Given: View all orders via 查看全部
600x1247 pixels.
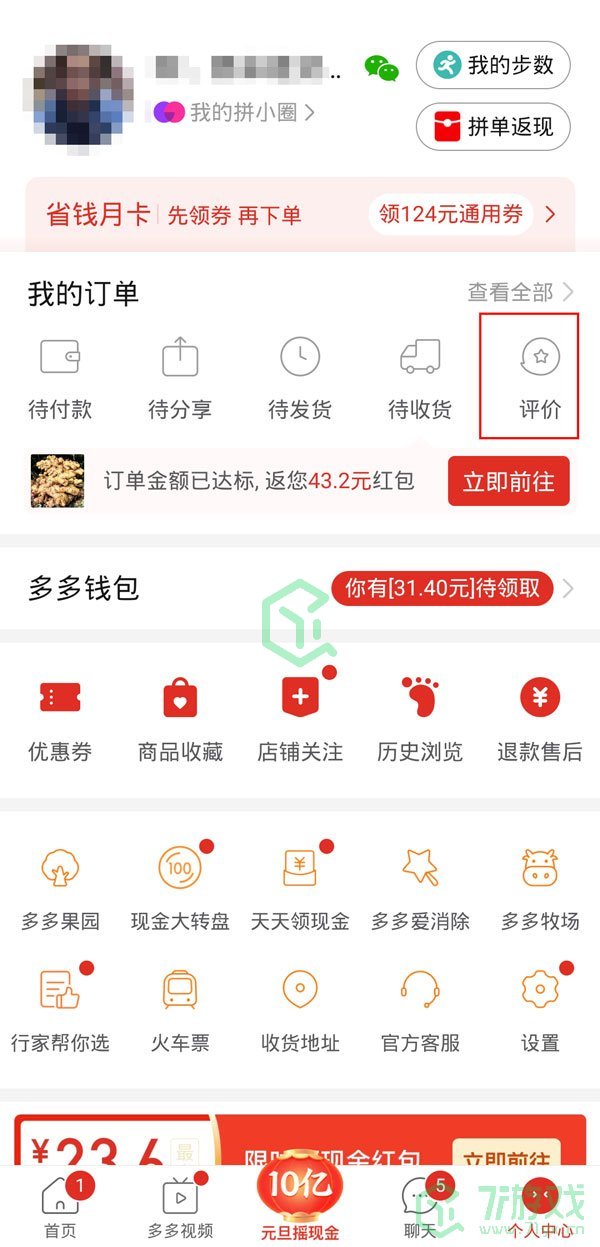Looking at the screenshot, I should pos(520,292).
